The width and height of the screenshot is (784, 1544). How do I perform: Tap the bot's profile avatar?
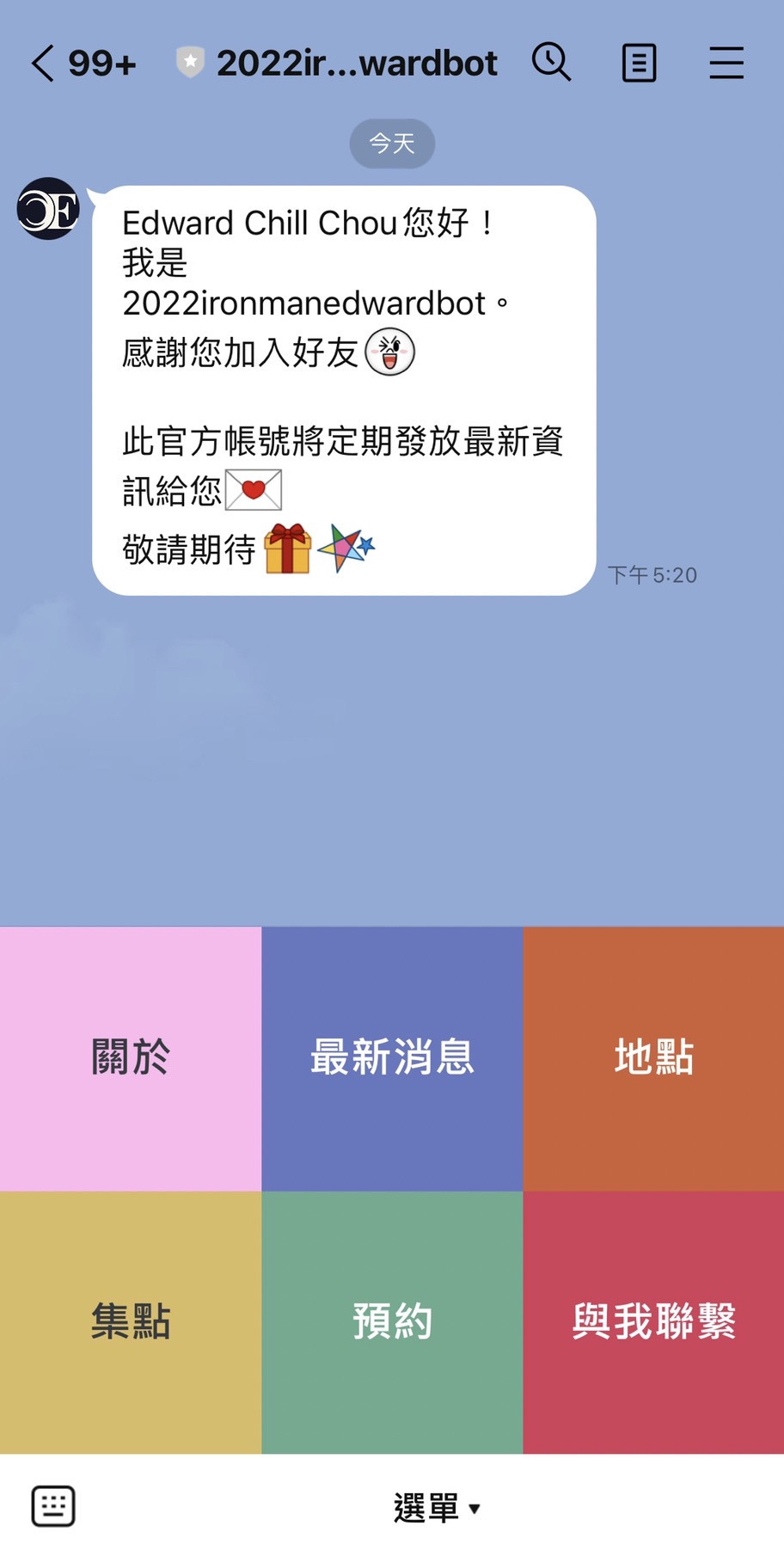[x=49, y=209]
